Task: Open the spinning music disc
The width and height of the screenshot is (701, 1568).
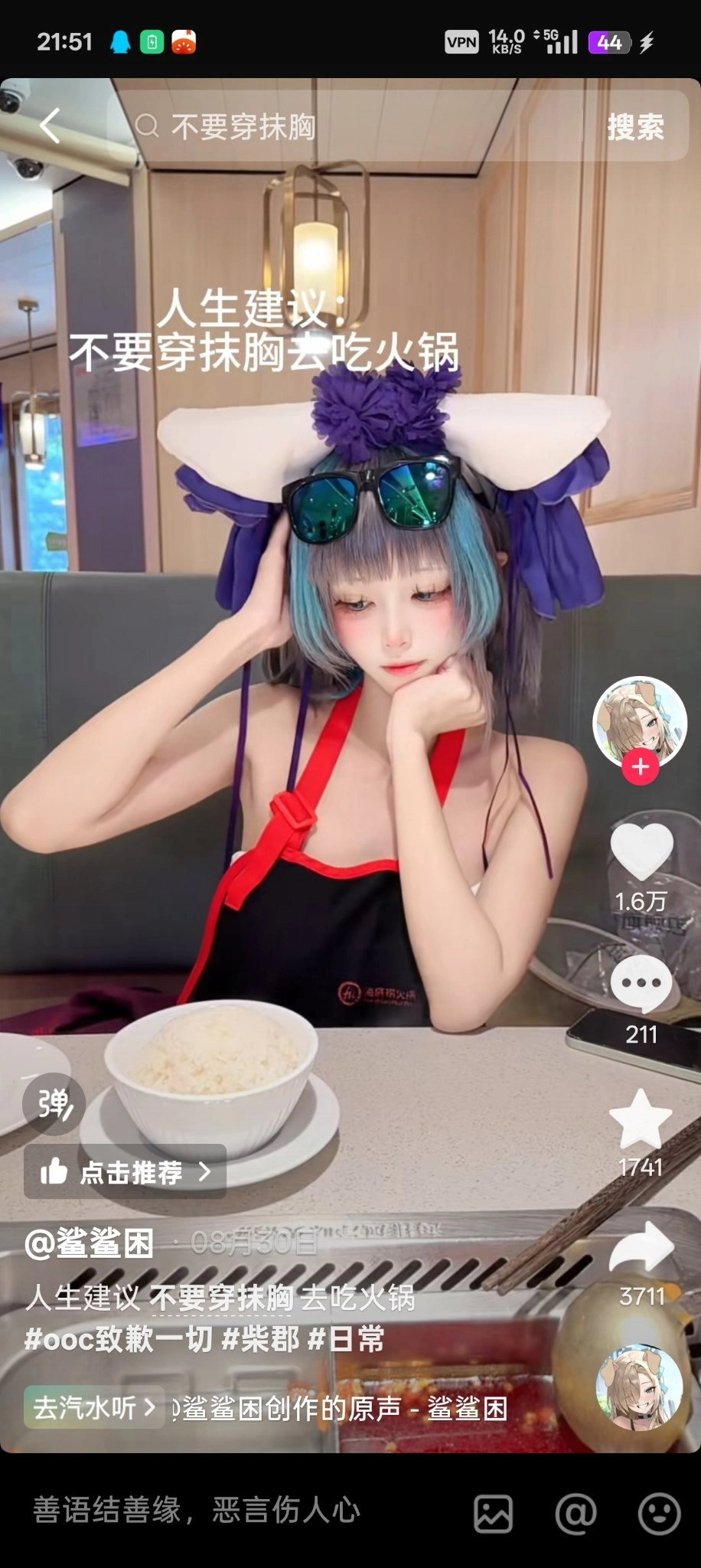Action: [639, 1387]
